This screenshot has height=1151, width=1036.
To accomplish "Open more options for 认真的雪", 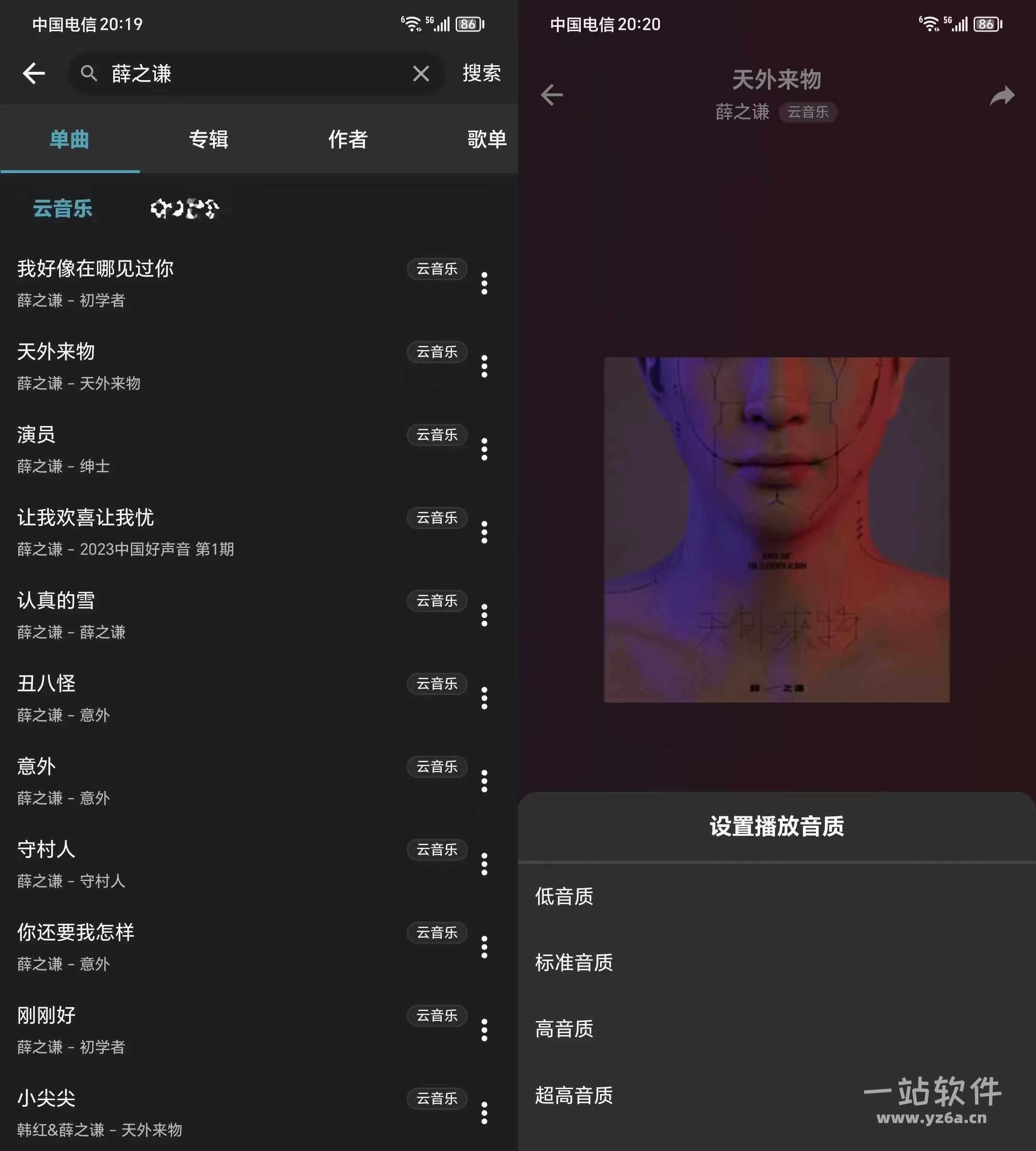I will (484, 615).
